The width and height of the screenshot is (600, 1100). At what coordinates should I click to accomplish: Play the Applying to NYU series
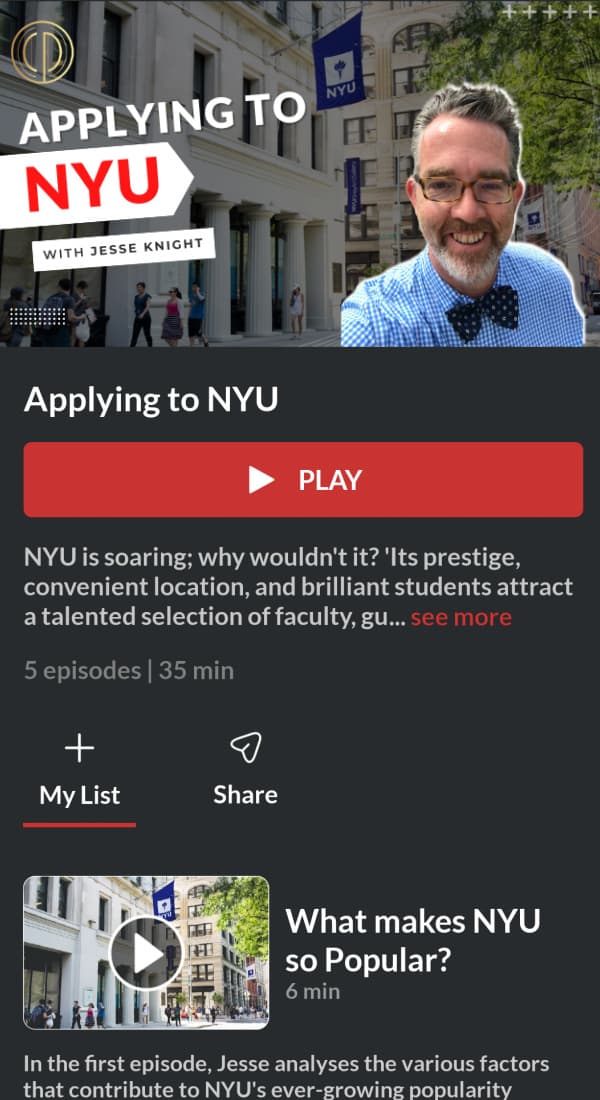point(303,480)
